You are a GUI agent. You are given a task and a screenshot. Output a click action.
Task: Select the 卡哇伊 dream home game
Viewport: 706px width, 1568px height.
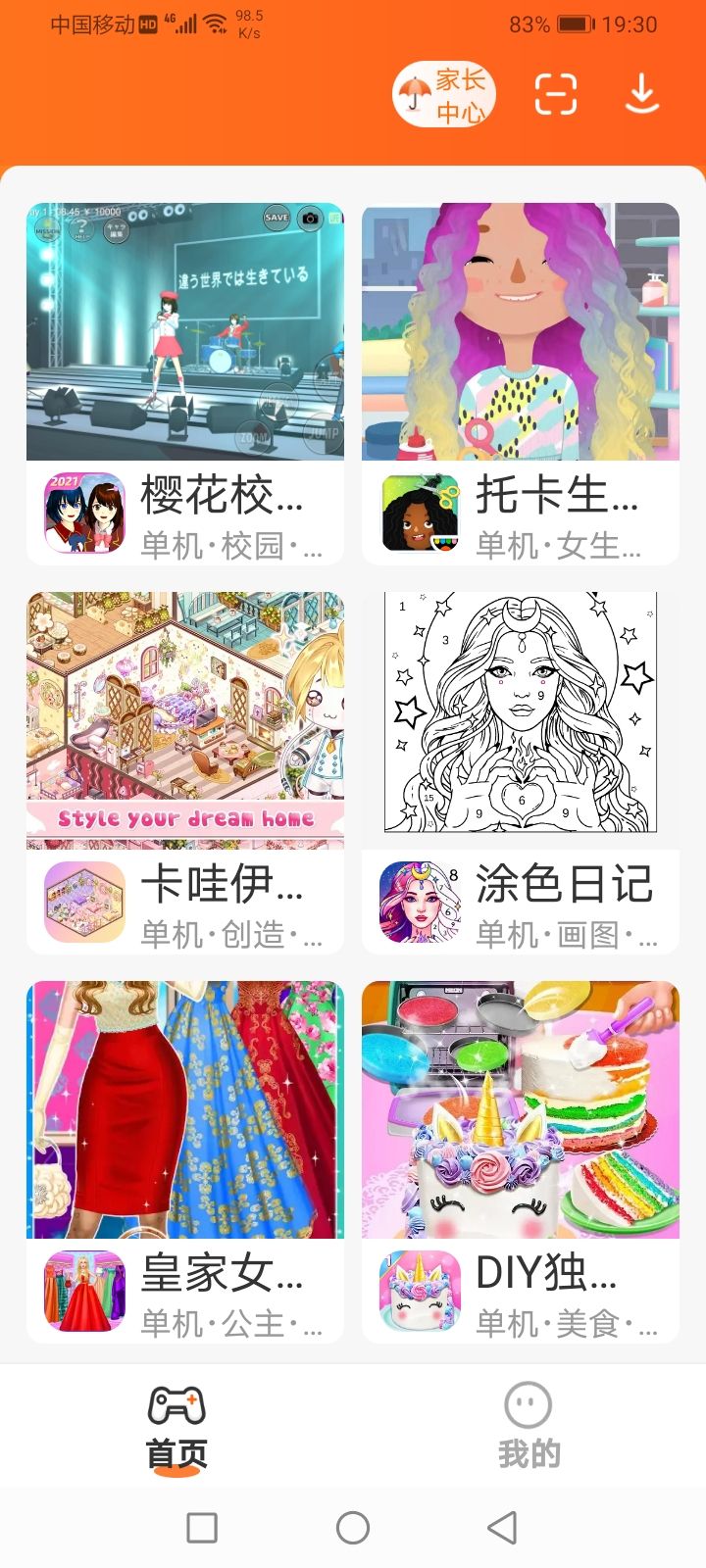click(x=185, y=772)
